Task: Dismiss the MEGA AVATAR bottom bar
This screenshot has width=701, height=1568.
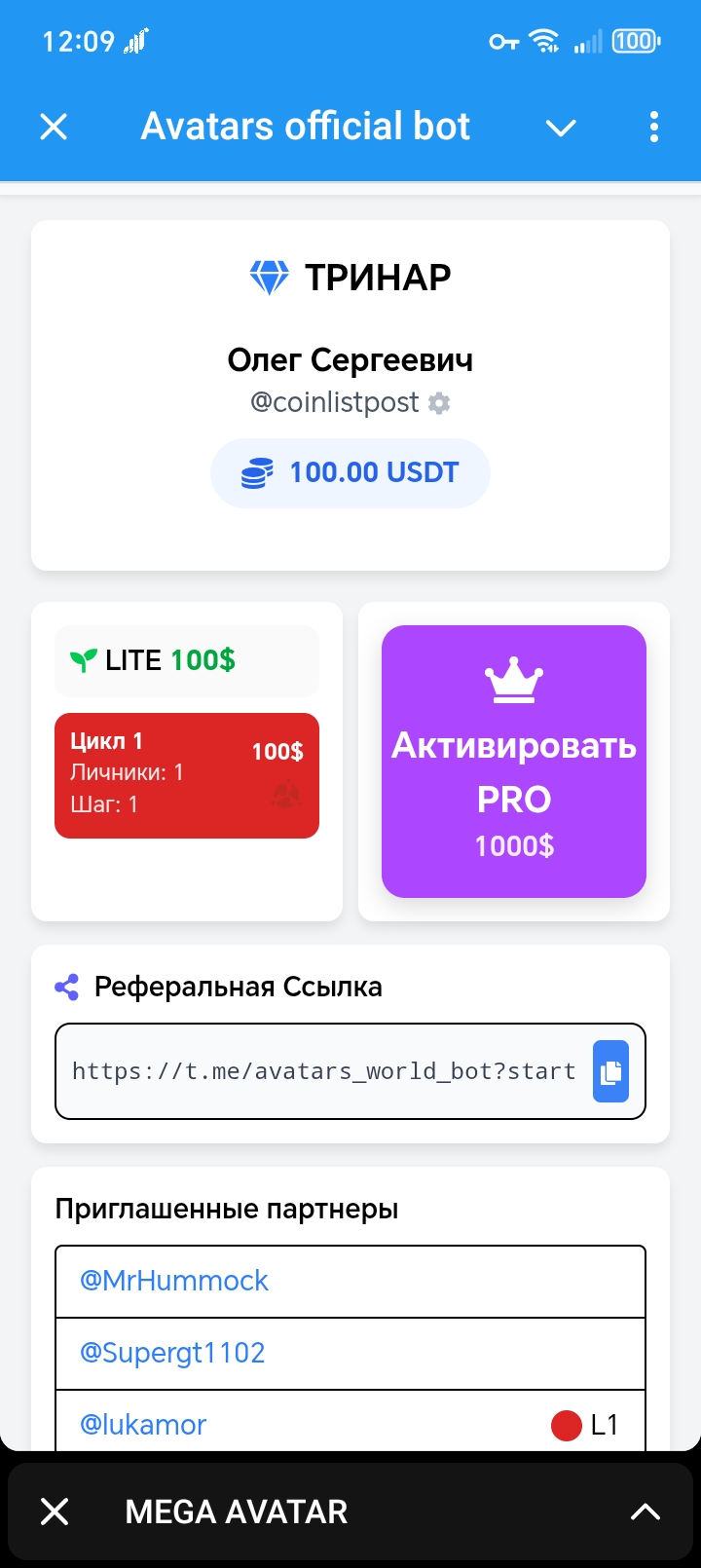Action: pyautogui.click(x=55, y=1512)
